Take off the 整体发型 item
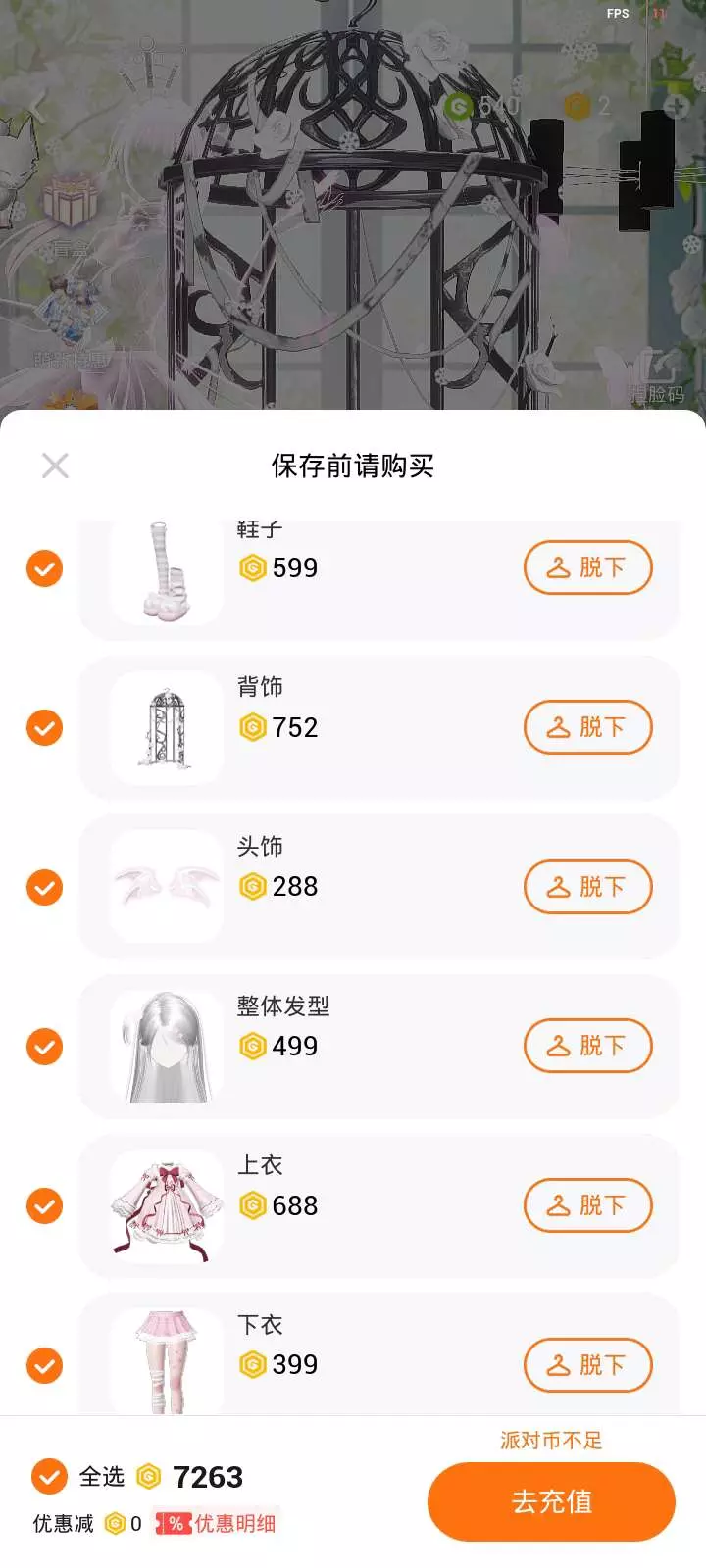The image size is (706, 1568). click(587, 1046)
